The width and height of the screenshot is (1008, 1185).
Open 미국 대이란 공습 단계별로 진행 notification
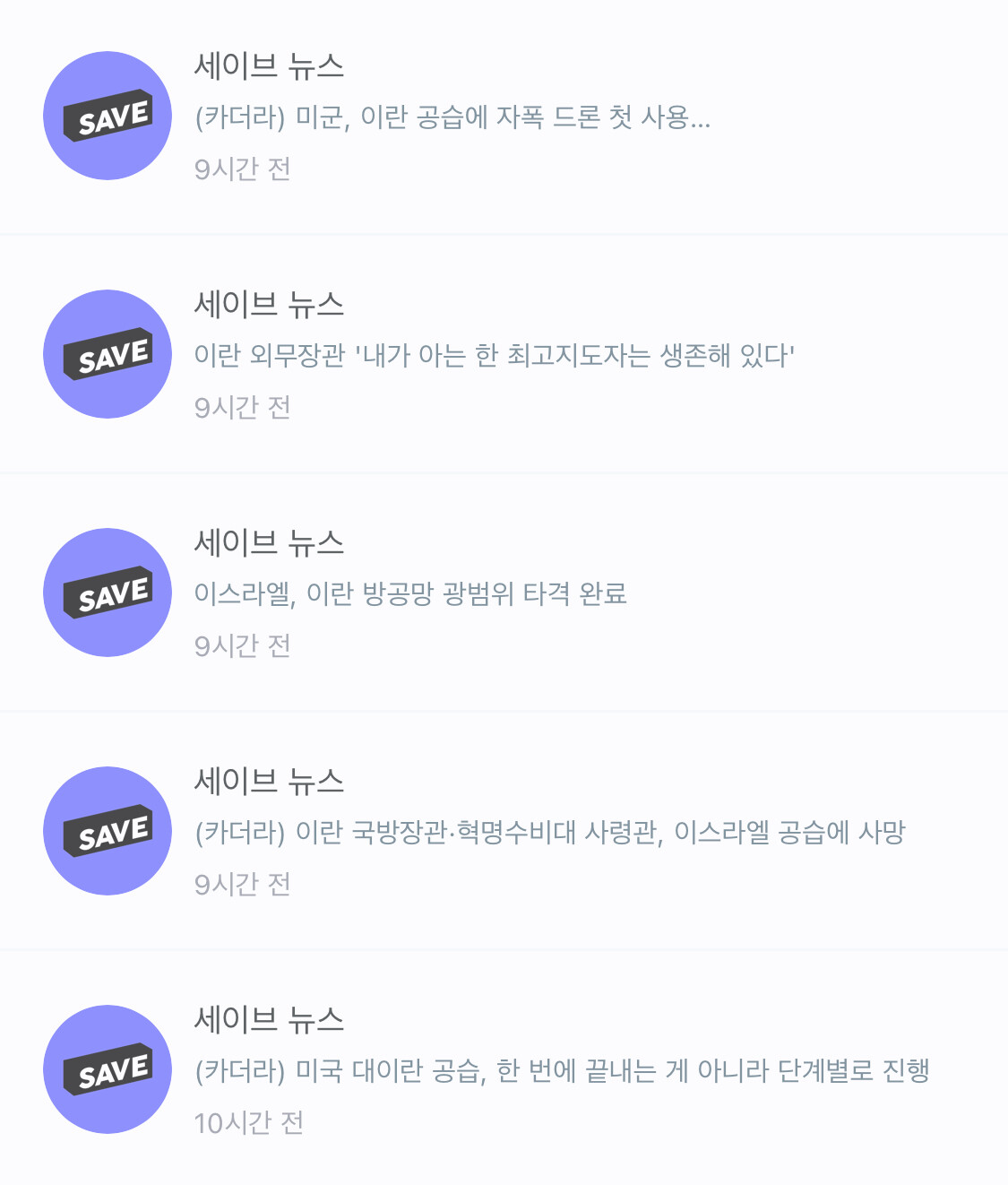(x=562, y=1070)
